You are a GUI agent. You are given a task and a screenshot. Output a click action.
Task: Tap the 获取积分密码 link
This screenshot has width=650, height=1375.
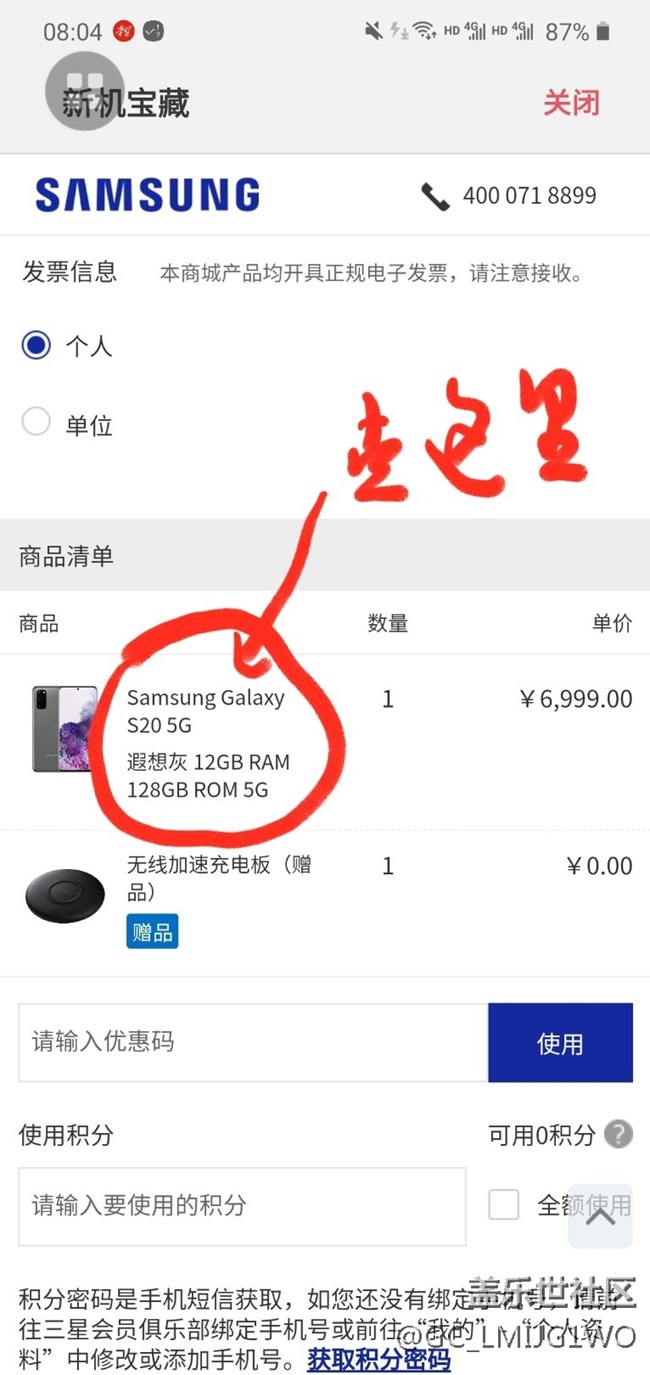pos(378,1360)
